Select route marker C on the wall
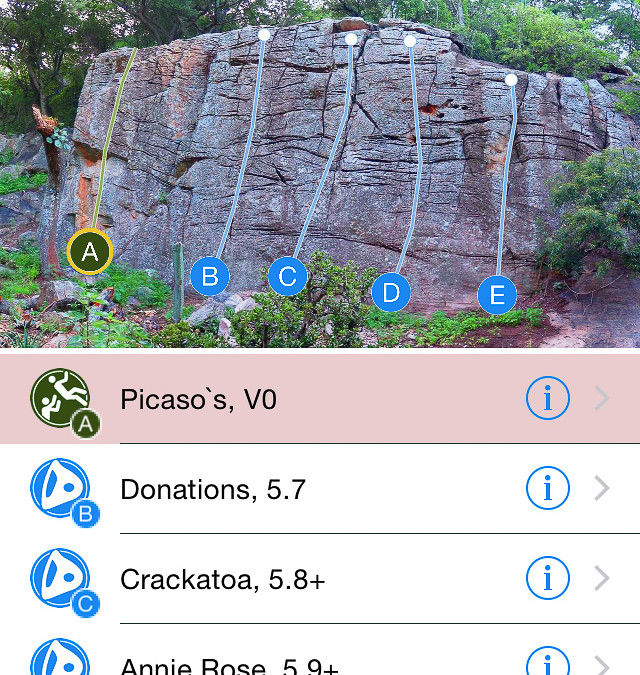The width and height of the screenshot is (640, 675). point(288,276)
